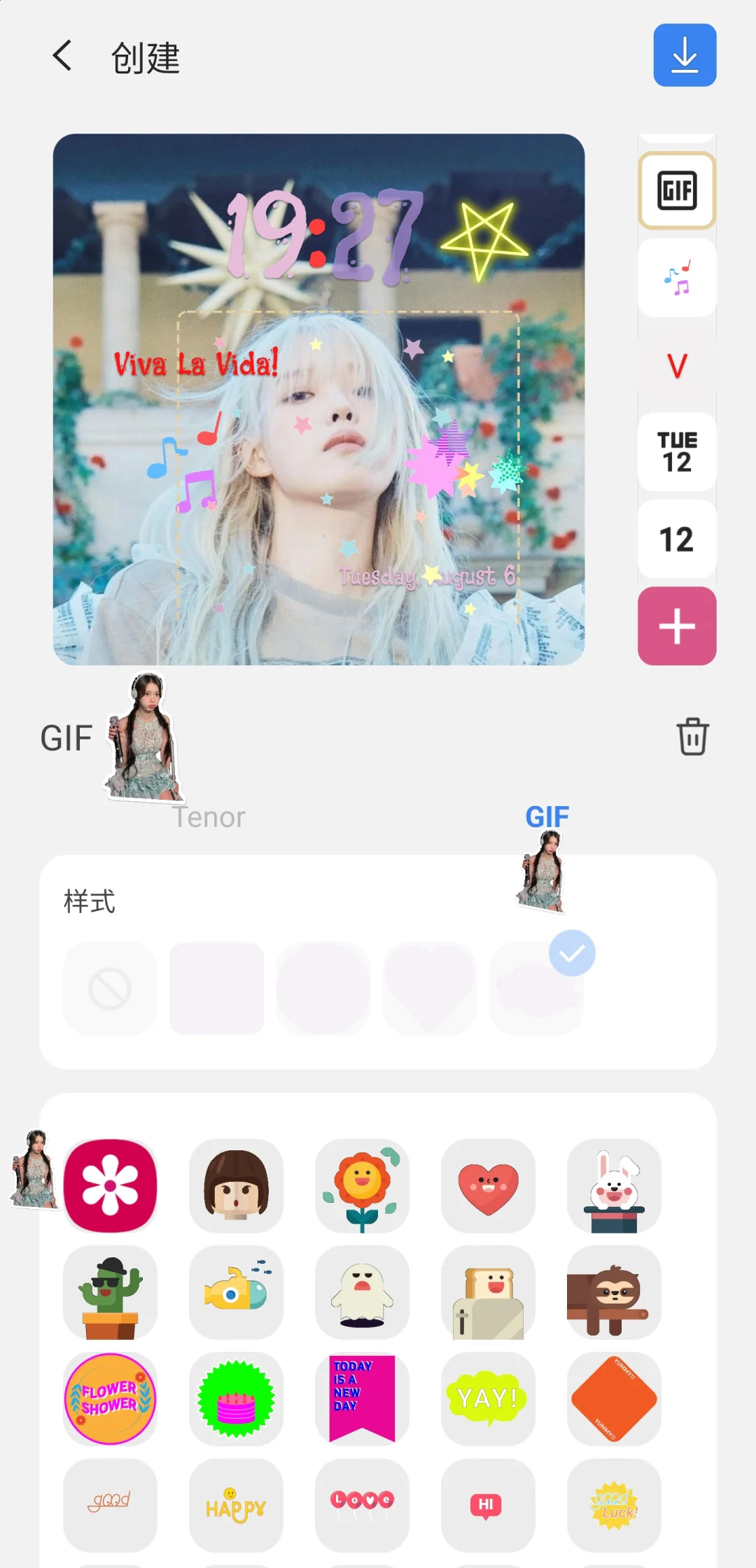This screenshot has width=756, height=1568.
Task: Switch to the Tenor tab
Action: 208,817
